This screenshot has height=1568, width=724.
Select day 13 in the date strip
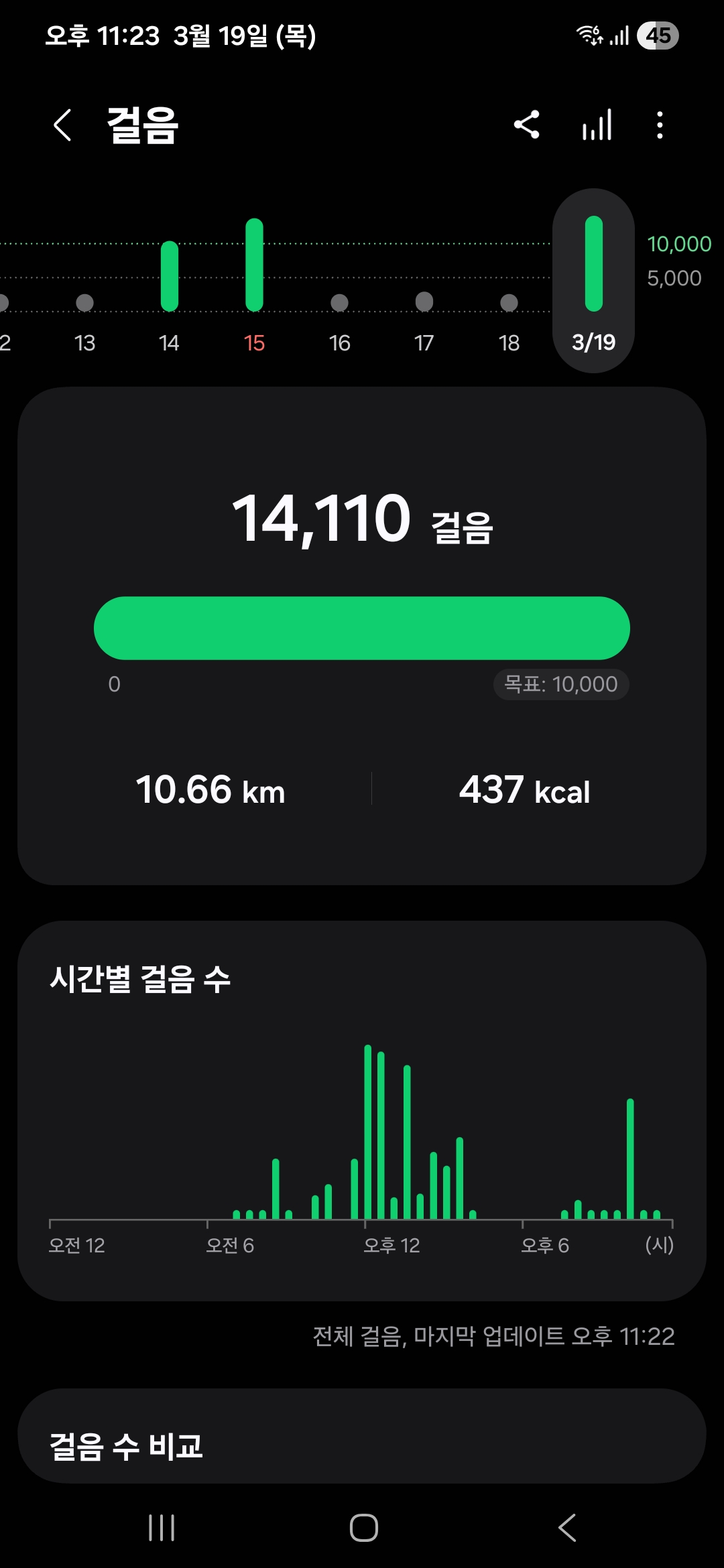pyautogui.click(x=84, y=322)
